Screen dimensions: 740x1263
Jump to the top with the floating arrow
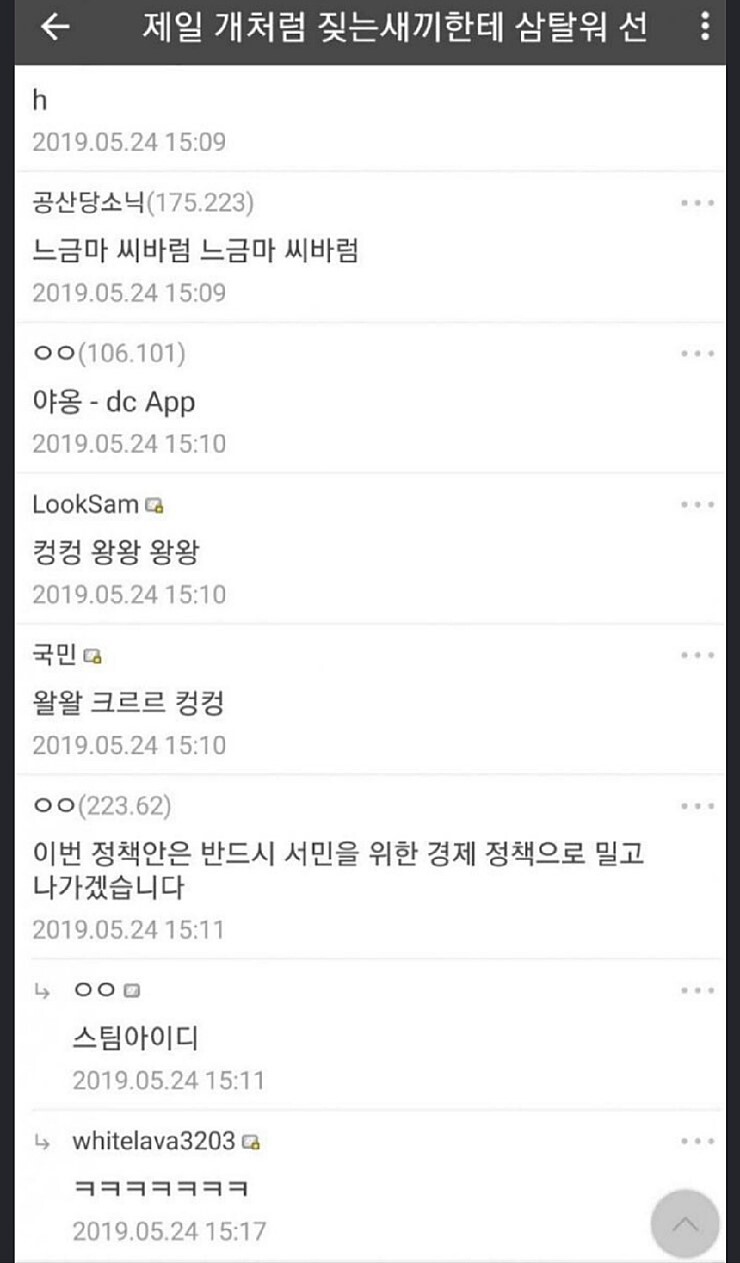(685, 1224)
